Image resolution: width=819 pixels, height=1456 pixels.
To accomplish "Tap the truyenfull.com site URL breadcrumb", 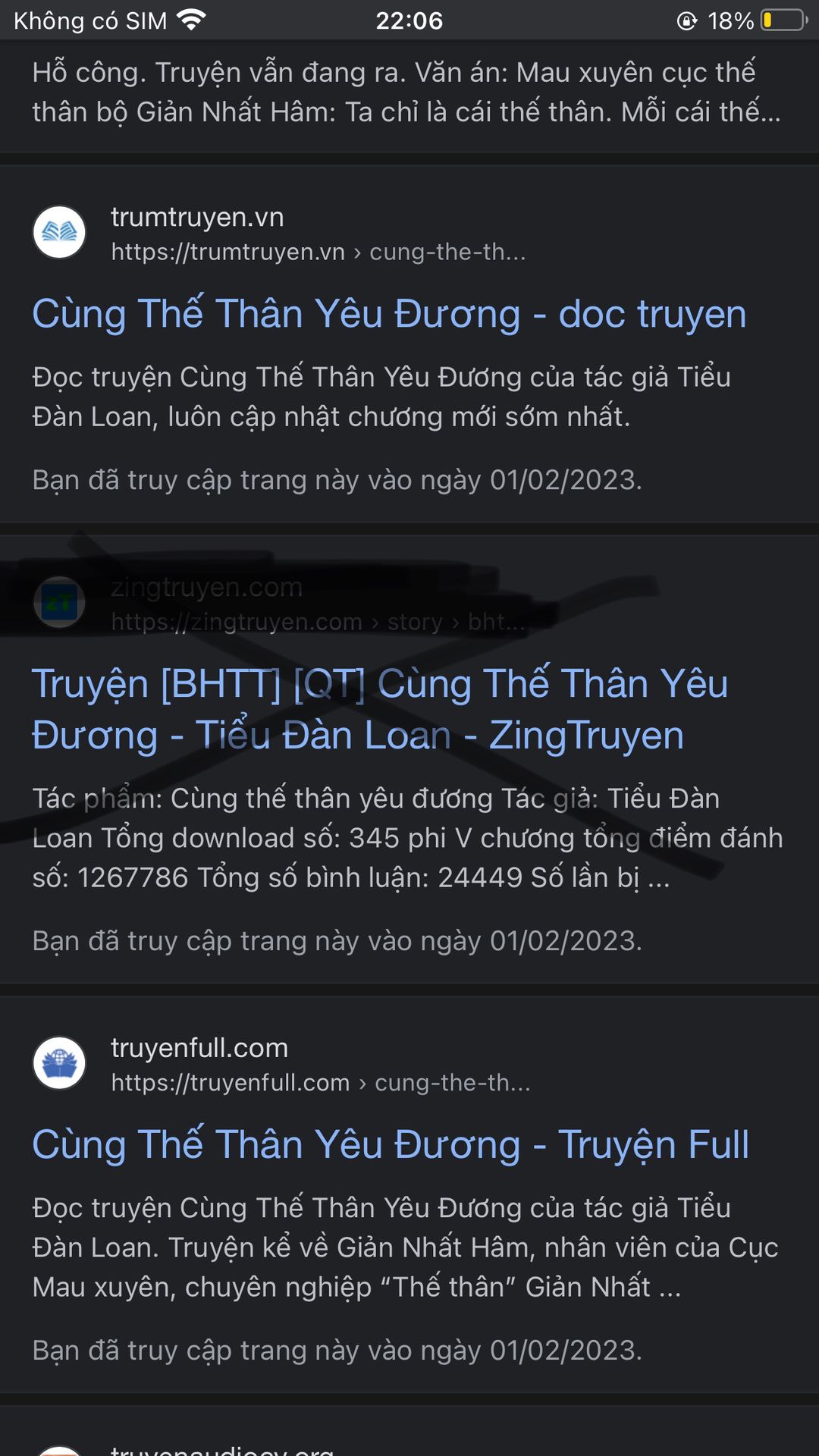I will pyautogui.click(x=321, y=1082).
